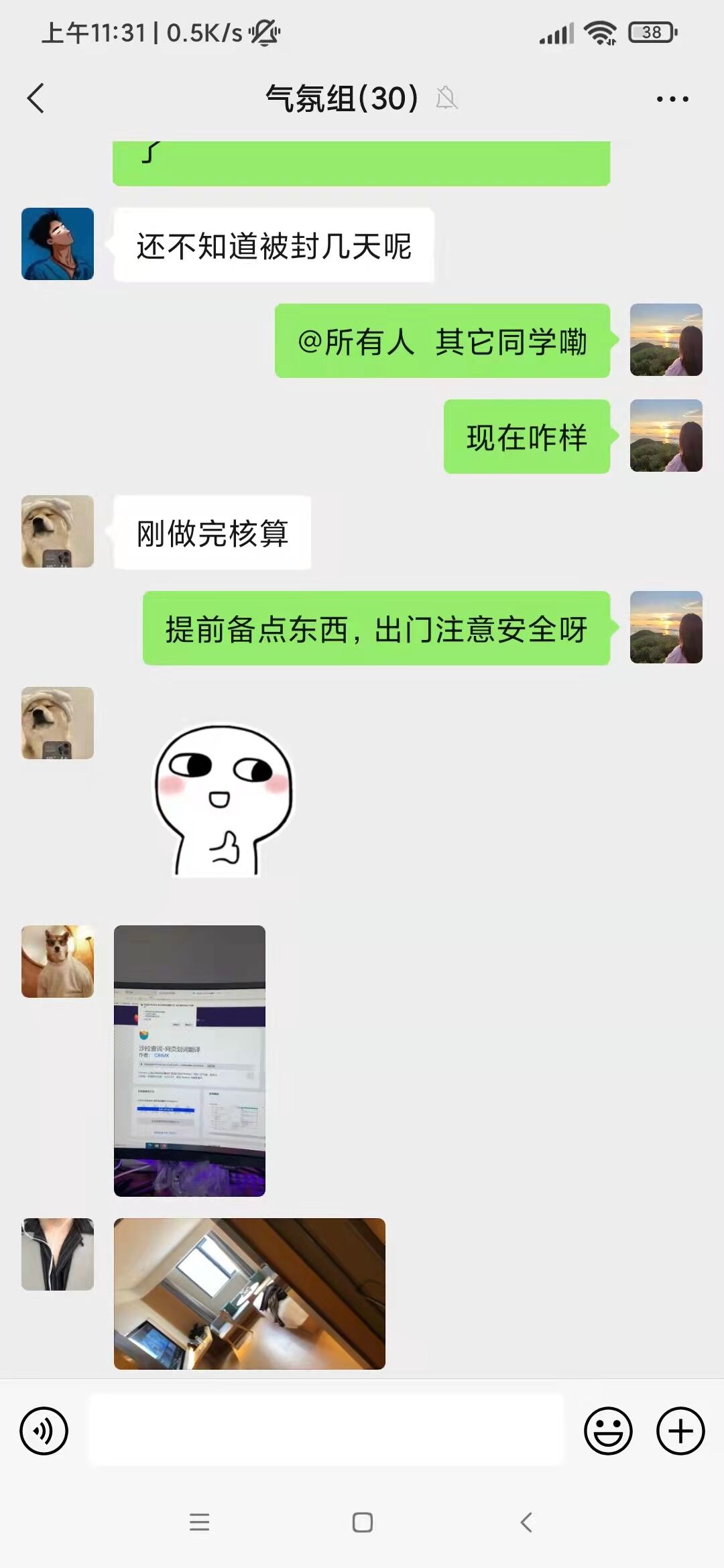Focus the message text field

tap(326, 1431)
